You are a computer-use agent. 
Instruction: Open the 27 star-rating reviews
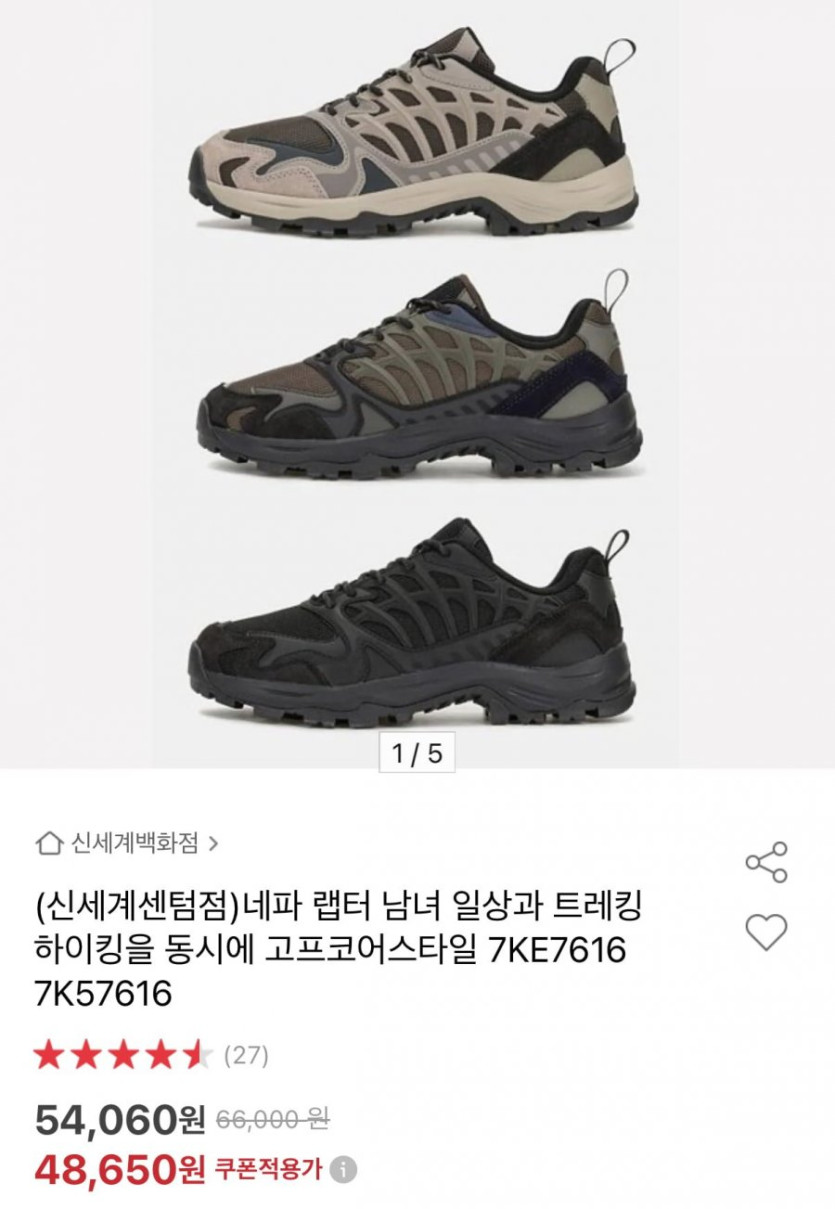150,1054
